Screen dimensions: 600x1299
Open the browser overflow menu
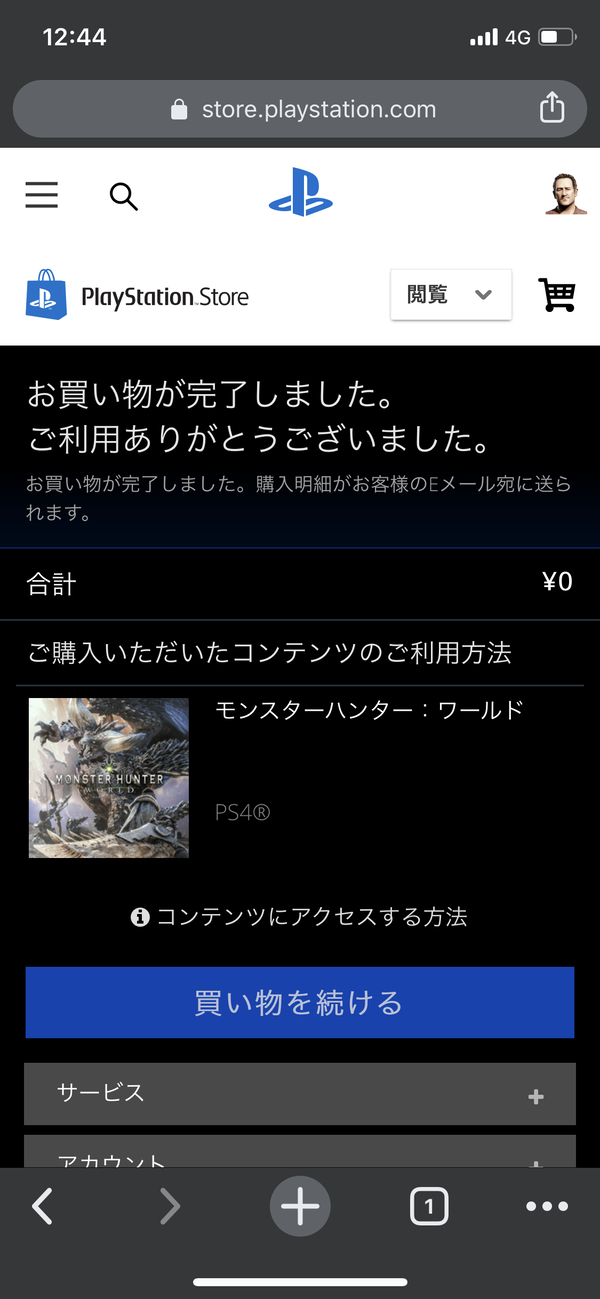point(547,1207)
